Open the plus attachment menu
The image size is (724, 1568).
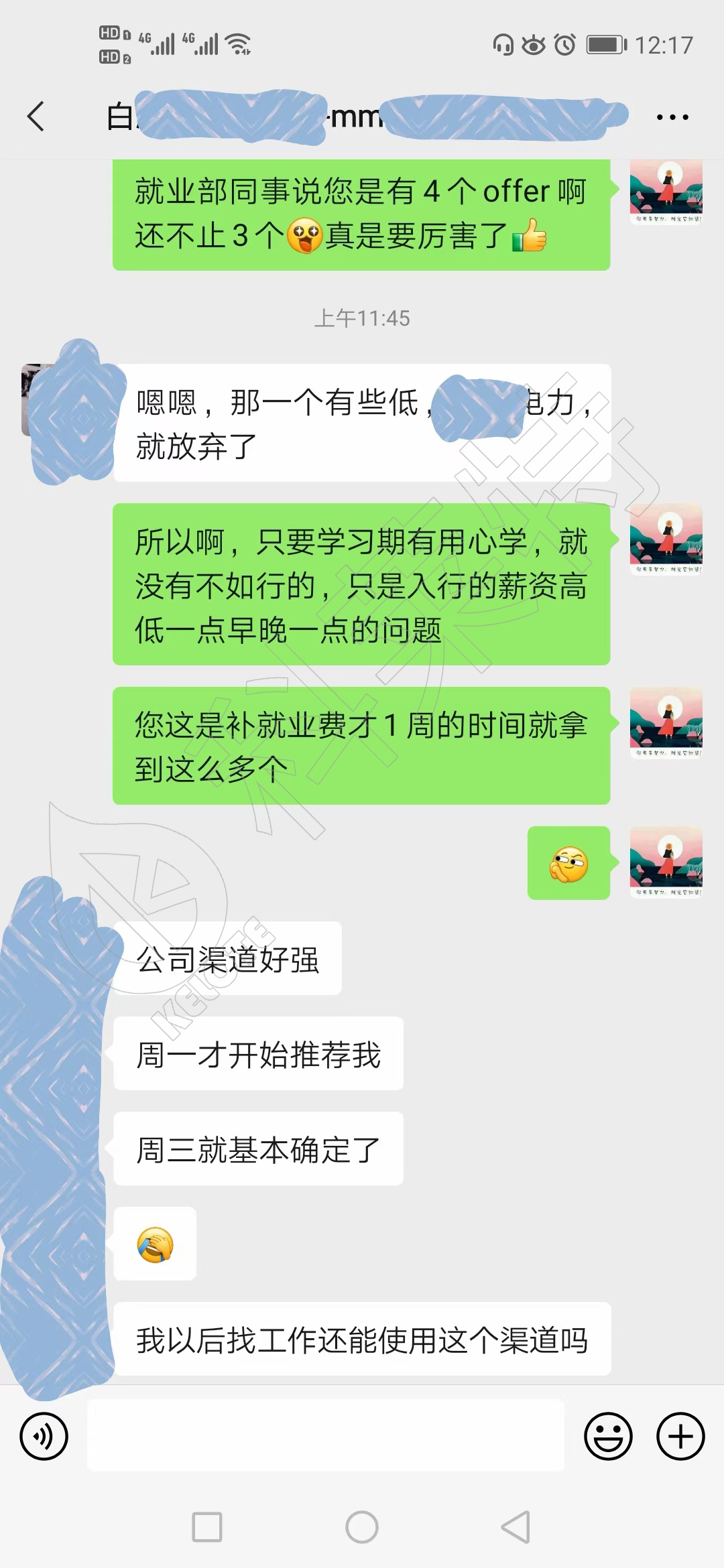point(680,1436)
